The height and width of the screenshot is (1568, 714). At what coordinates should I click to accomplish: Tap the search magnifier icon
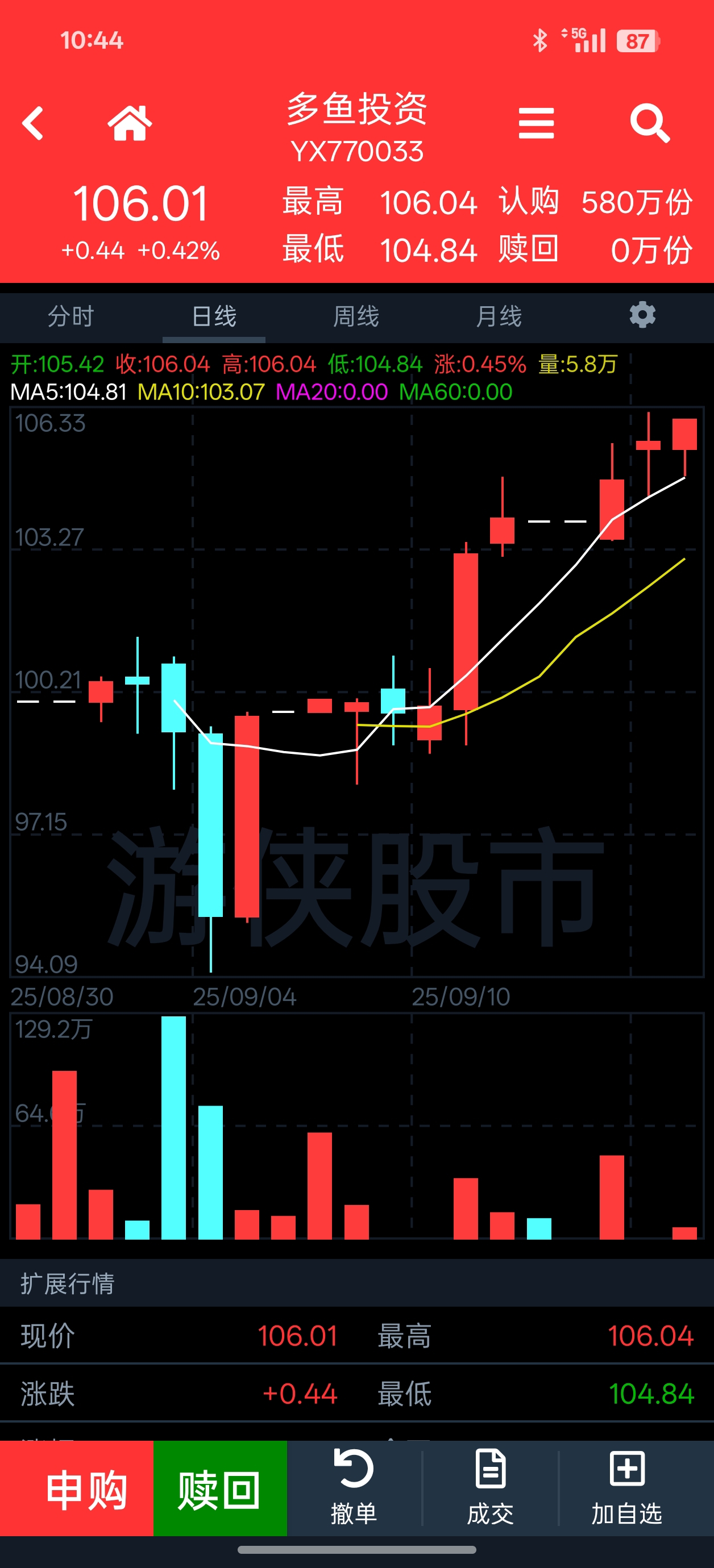(650, 124)
